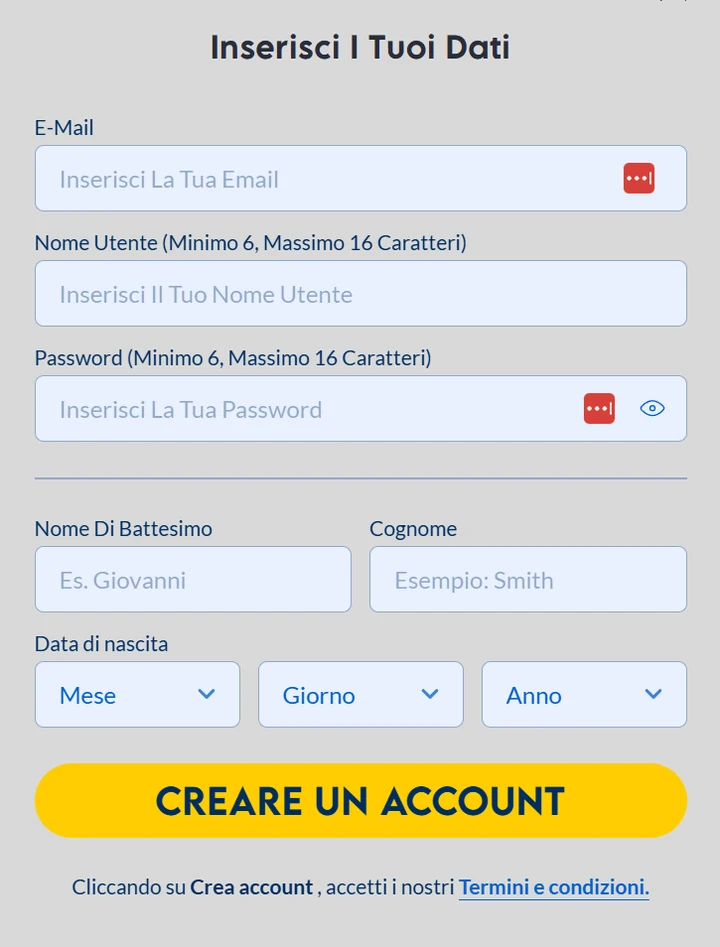Screen dimensions: 720x947
Task: Click the red autofill icon in email field
Action: 638,177
